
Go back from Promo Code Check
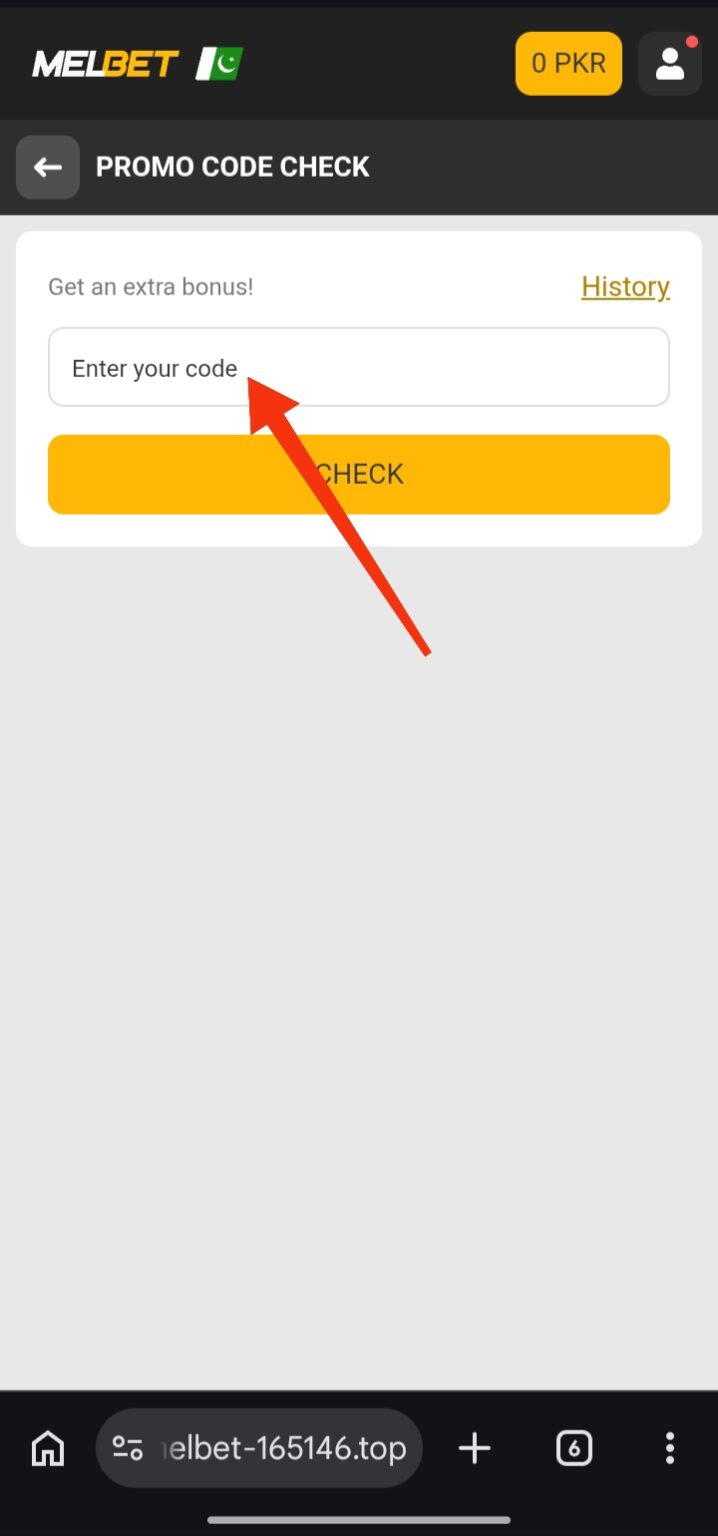pos(47,167)
